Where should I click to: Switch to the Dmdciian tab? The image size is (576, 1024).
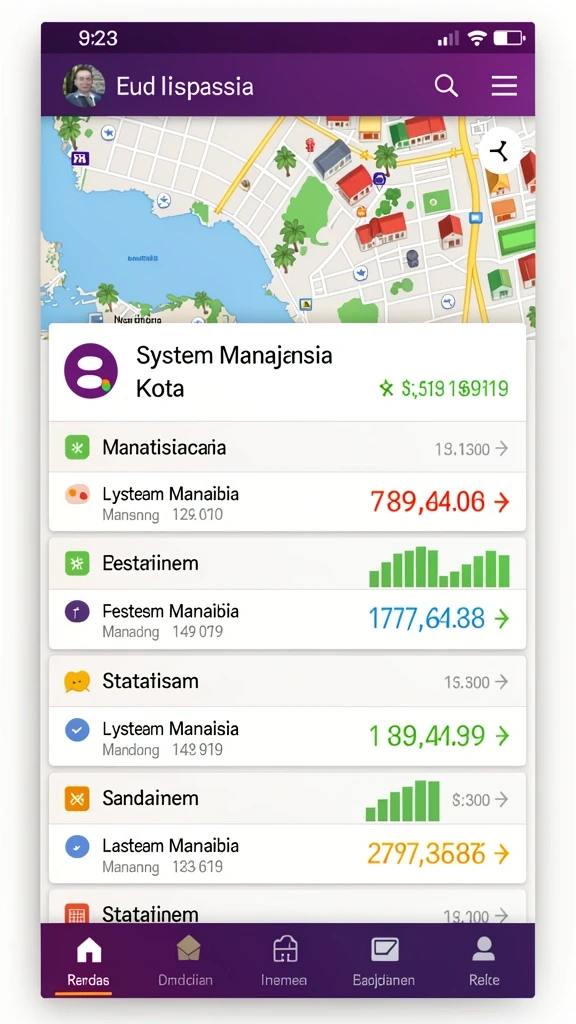185,961
